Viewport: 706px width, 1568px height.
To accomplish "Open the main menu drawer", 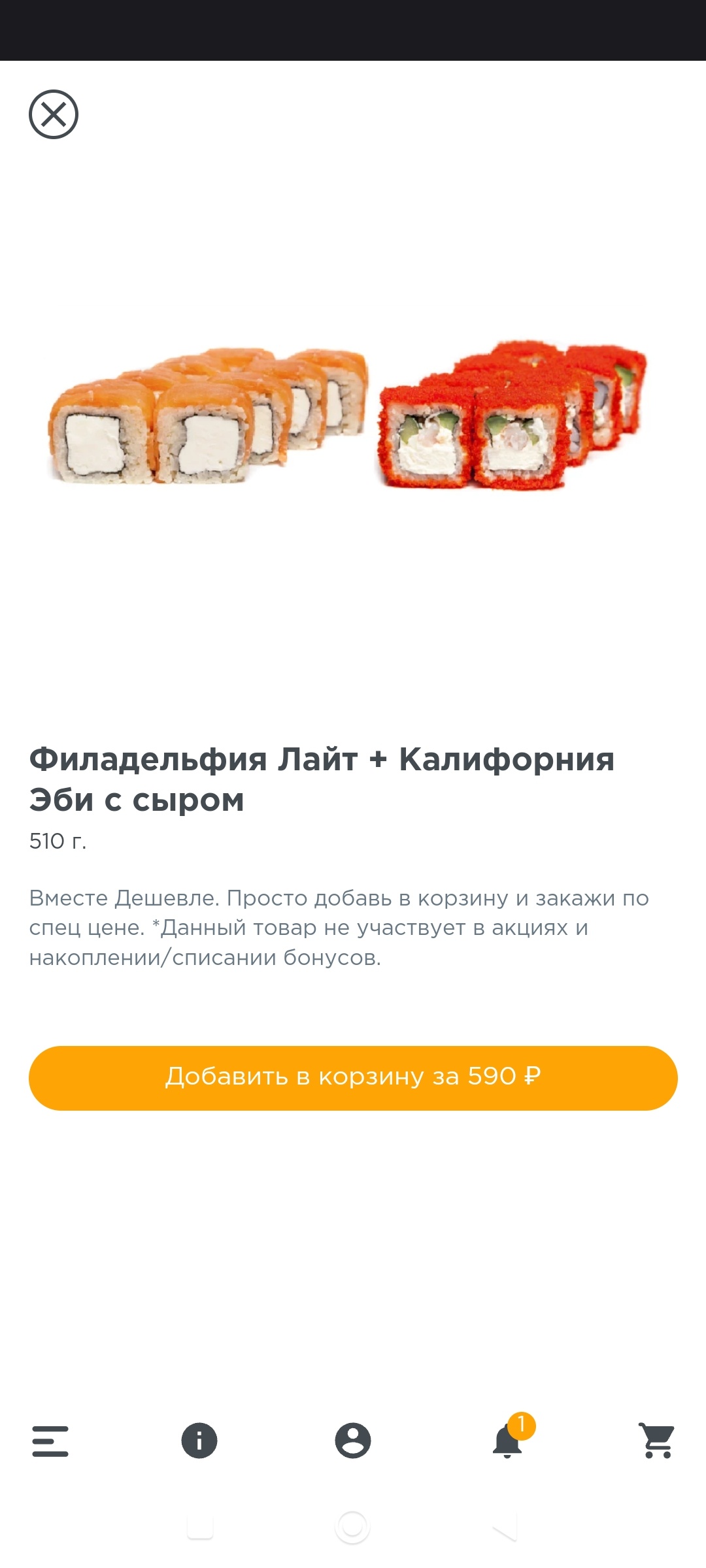I will click(50, 1441).
